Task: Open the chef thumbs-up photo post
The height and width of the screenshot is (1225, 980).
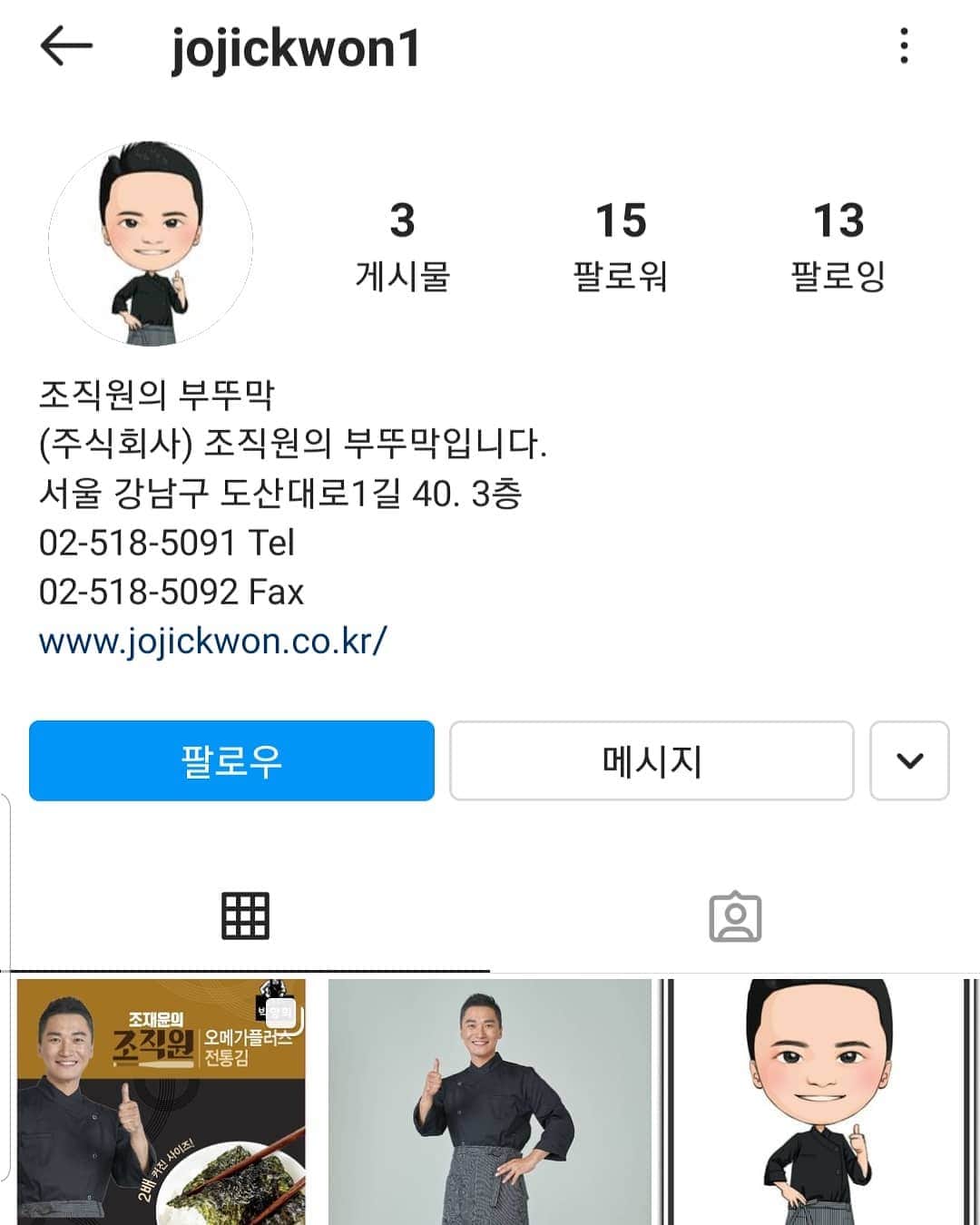Action: (x=489, y=1102)
